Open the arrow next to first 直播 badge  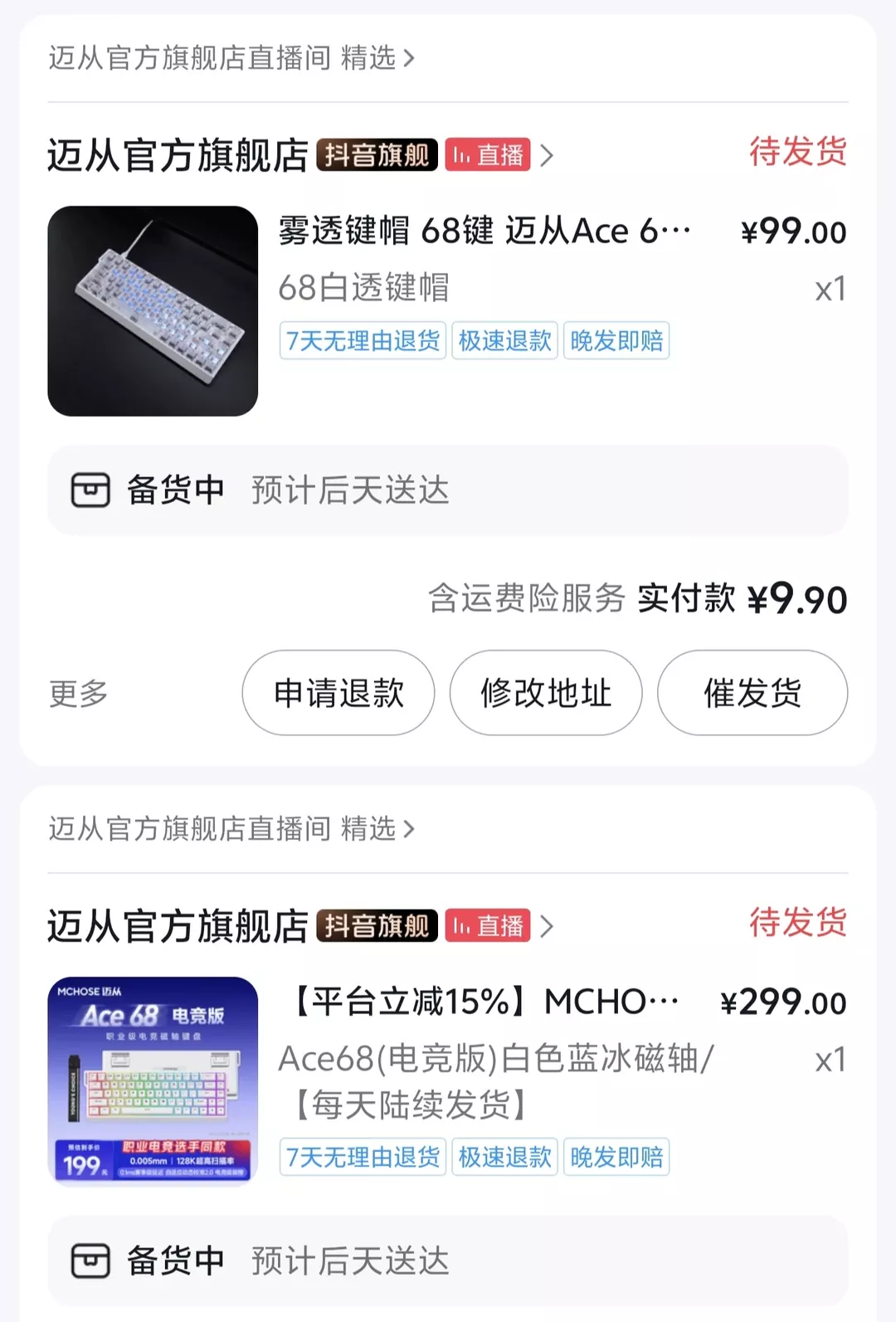pos(548,154)
